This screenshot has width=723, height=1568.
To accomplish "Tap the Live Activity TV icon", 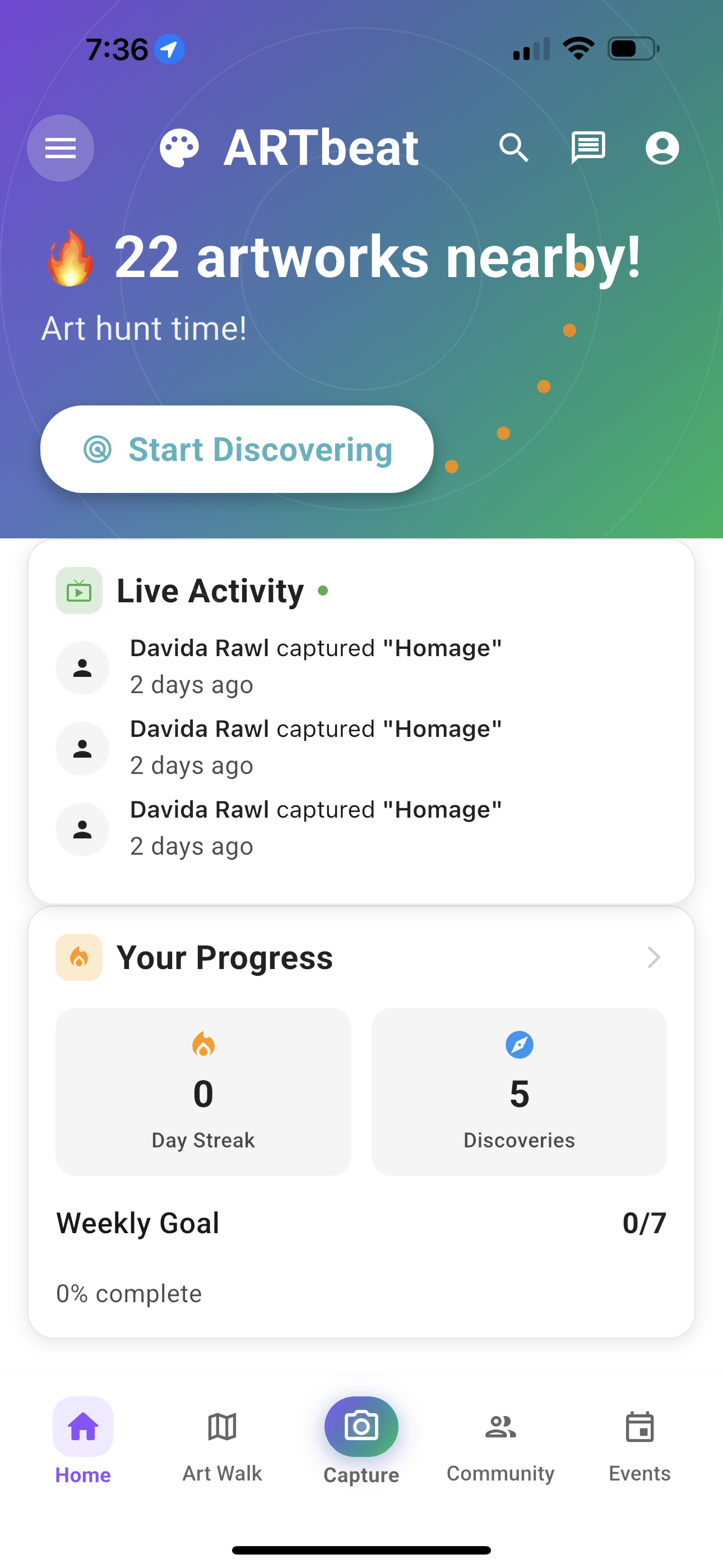I will (x=79, y=590).
